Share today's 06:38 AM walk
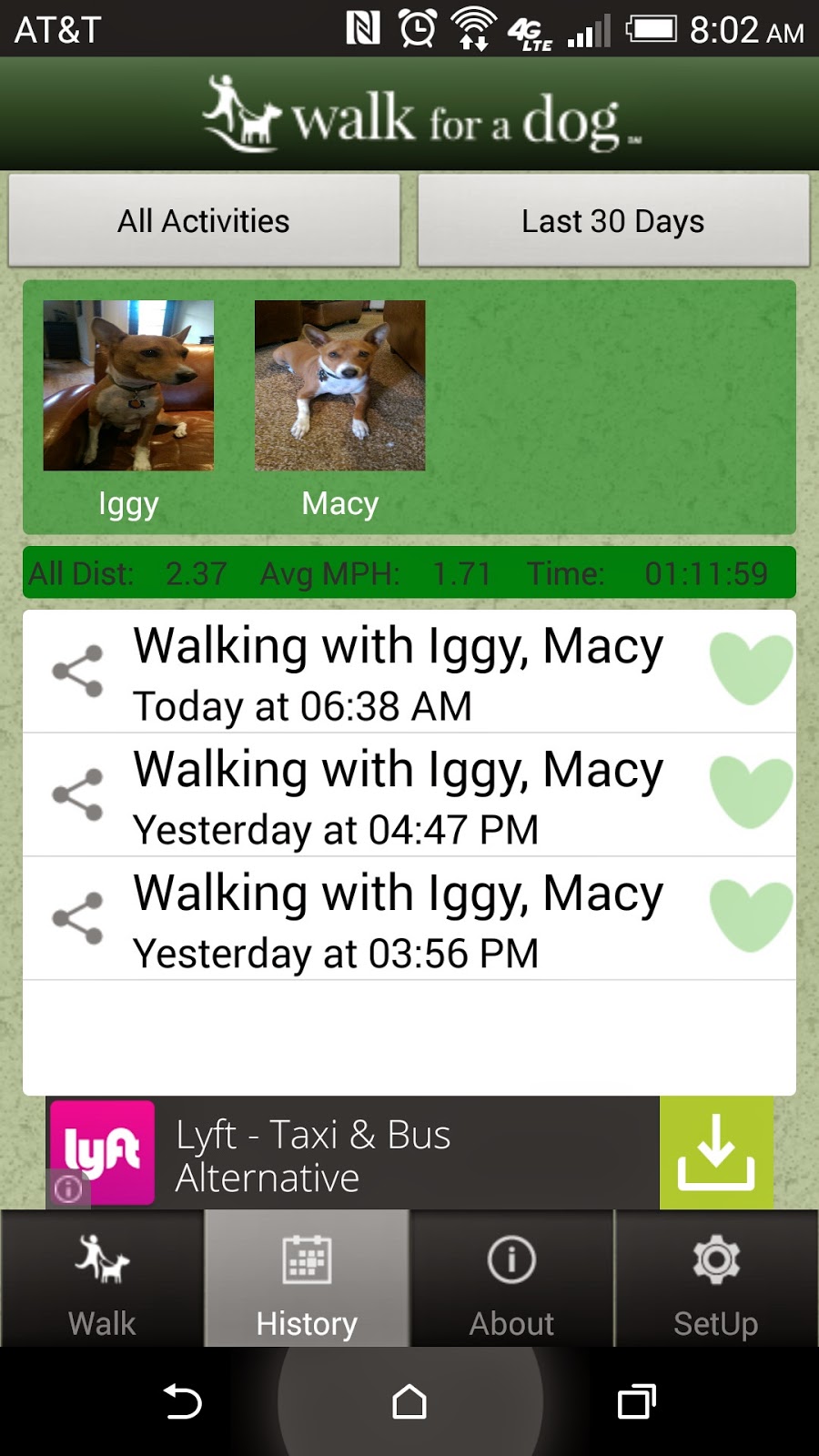819x1456 pixels. coord(78,672)
